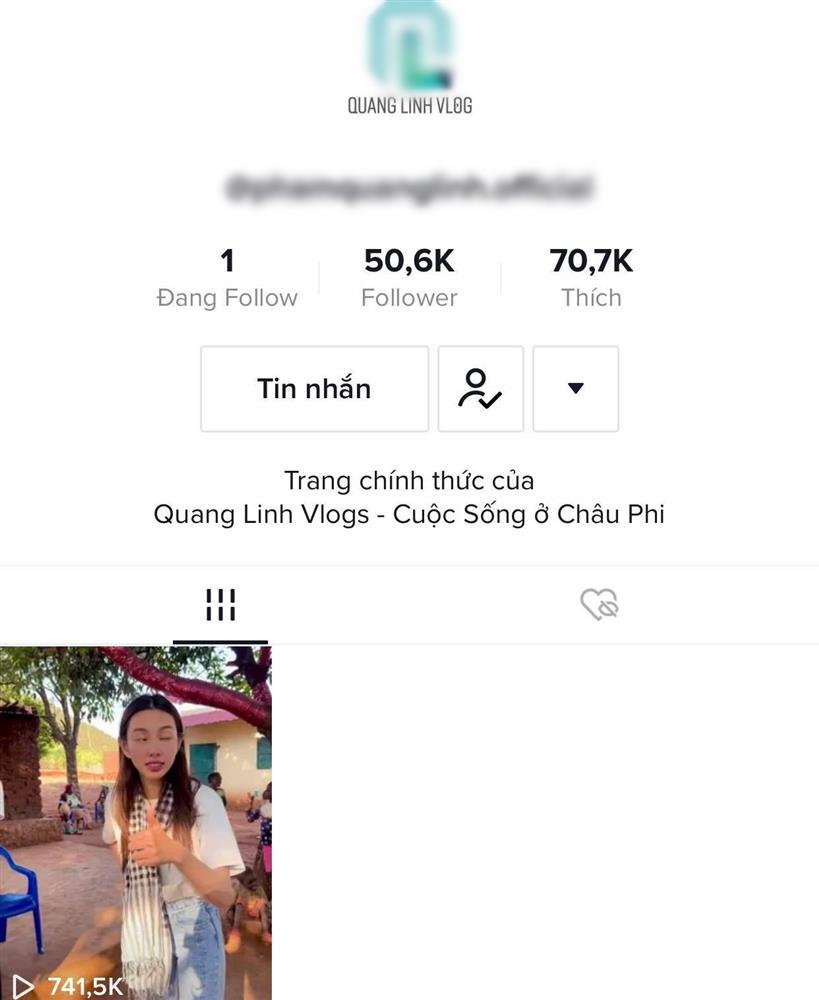Tap the heart-slash icon for private likes
Screen dimensions: 819x1000
click(x=600, y=603)
